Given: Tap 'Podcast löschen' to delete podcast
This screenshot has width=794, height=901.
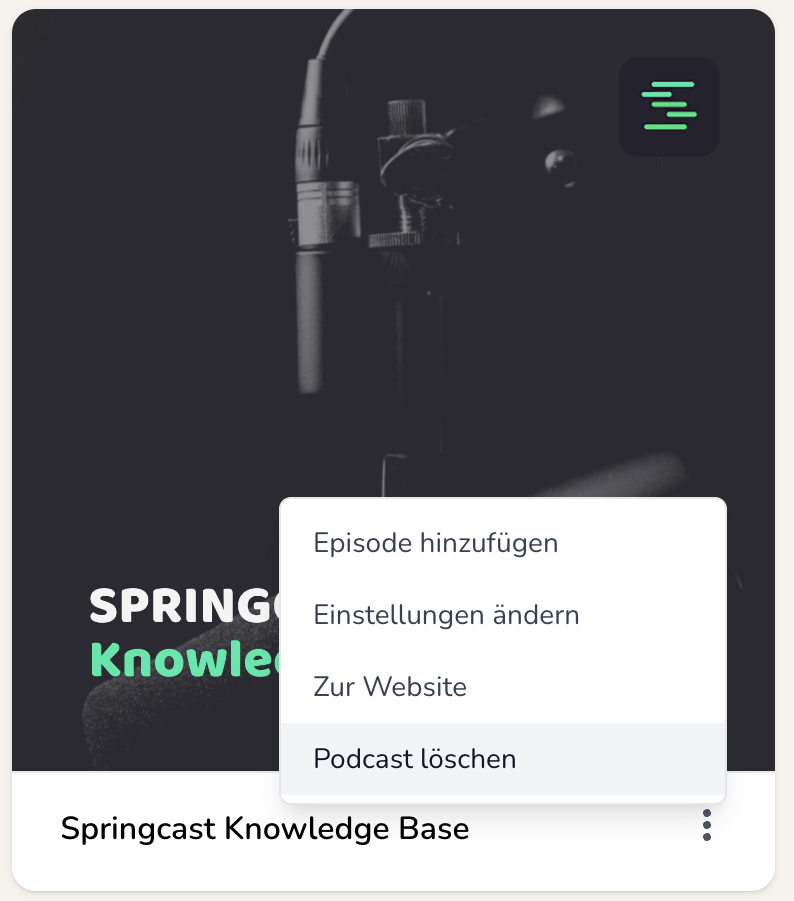Looking at the screenshot, I should 415,759.
